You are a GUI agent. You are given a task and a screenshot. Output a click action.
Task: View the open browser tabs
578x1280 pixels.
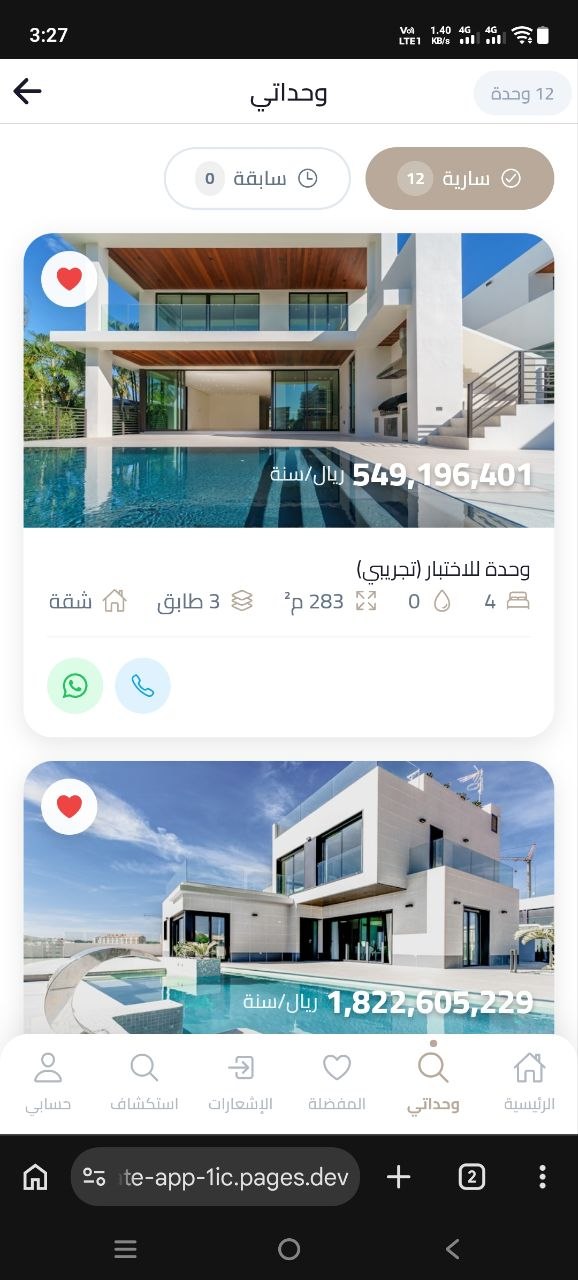(471, 1177)
